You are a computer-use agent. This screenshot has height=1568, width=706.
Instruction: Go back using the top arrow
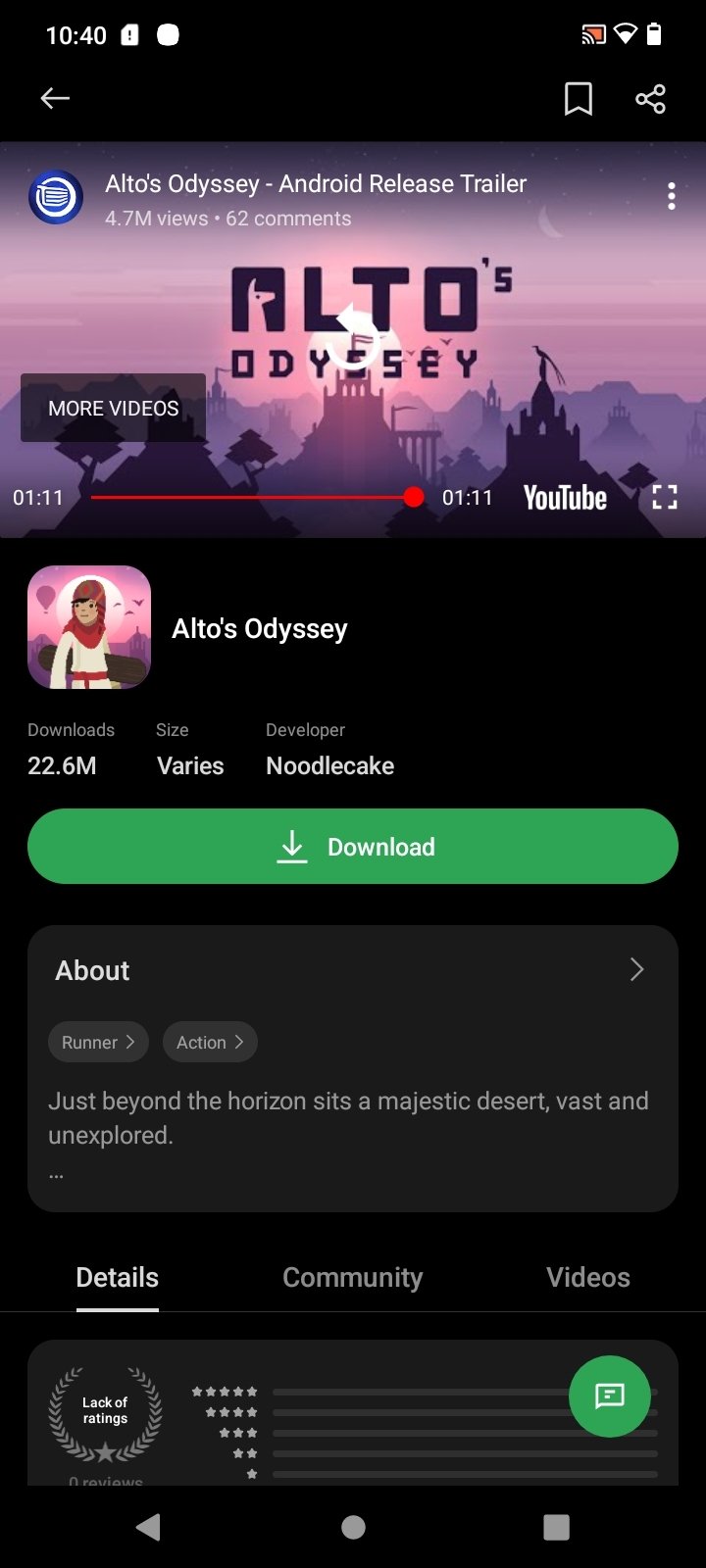55,98
